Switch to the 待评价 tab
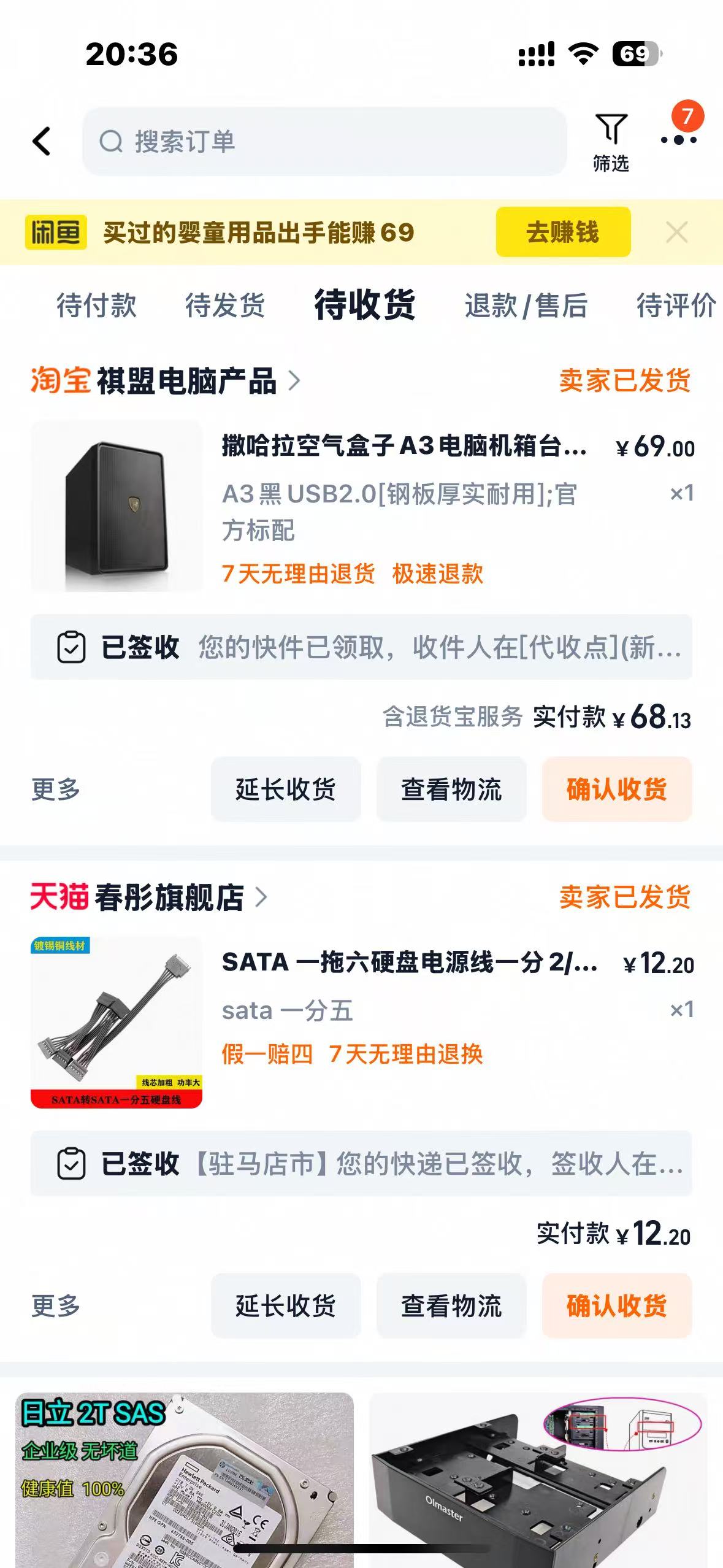Screen dimensions: 723x1568 coord(676,305)
